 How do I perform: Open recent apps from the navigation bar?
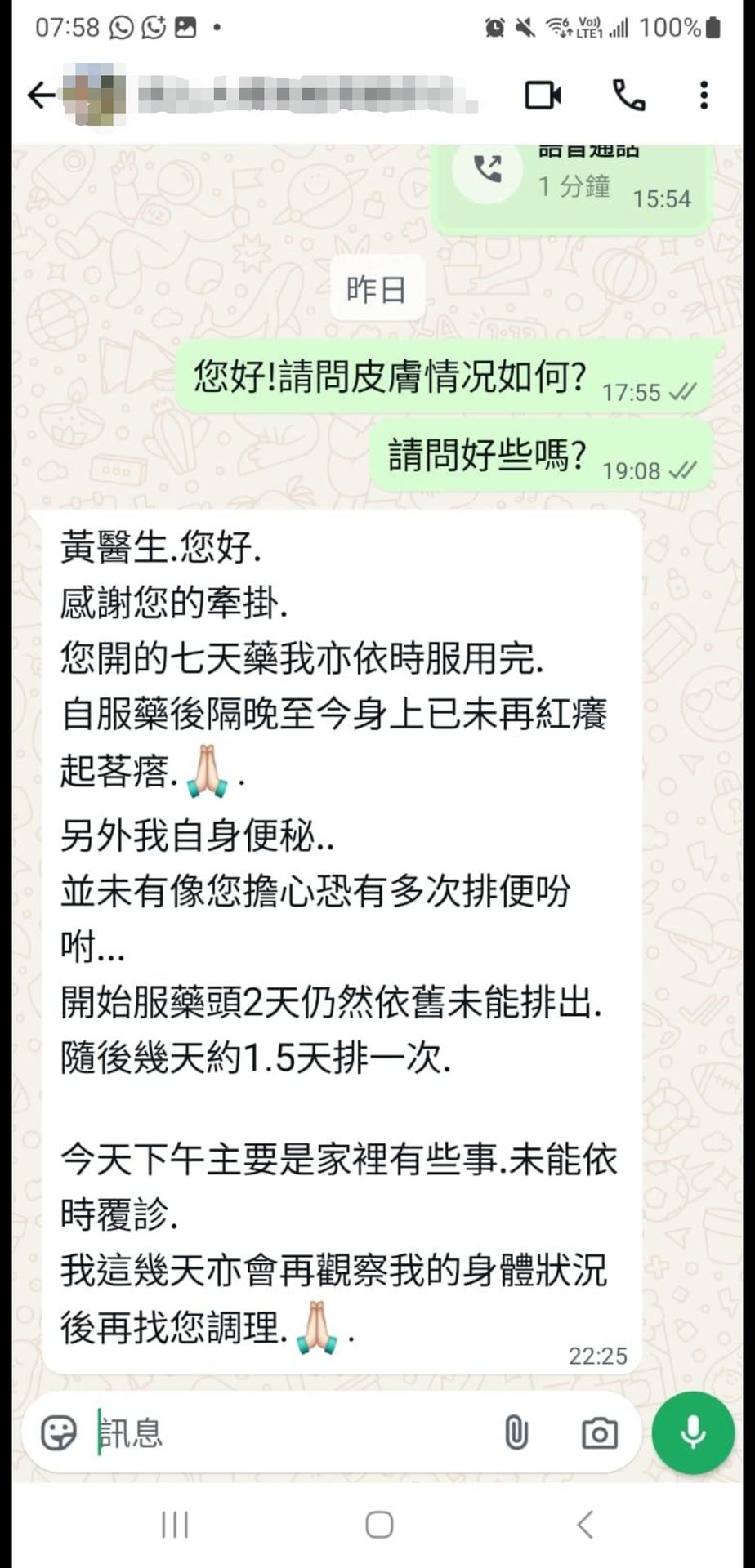175,1525
